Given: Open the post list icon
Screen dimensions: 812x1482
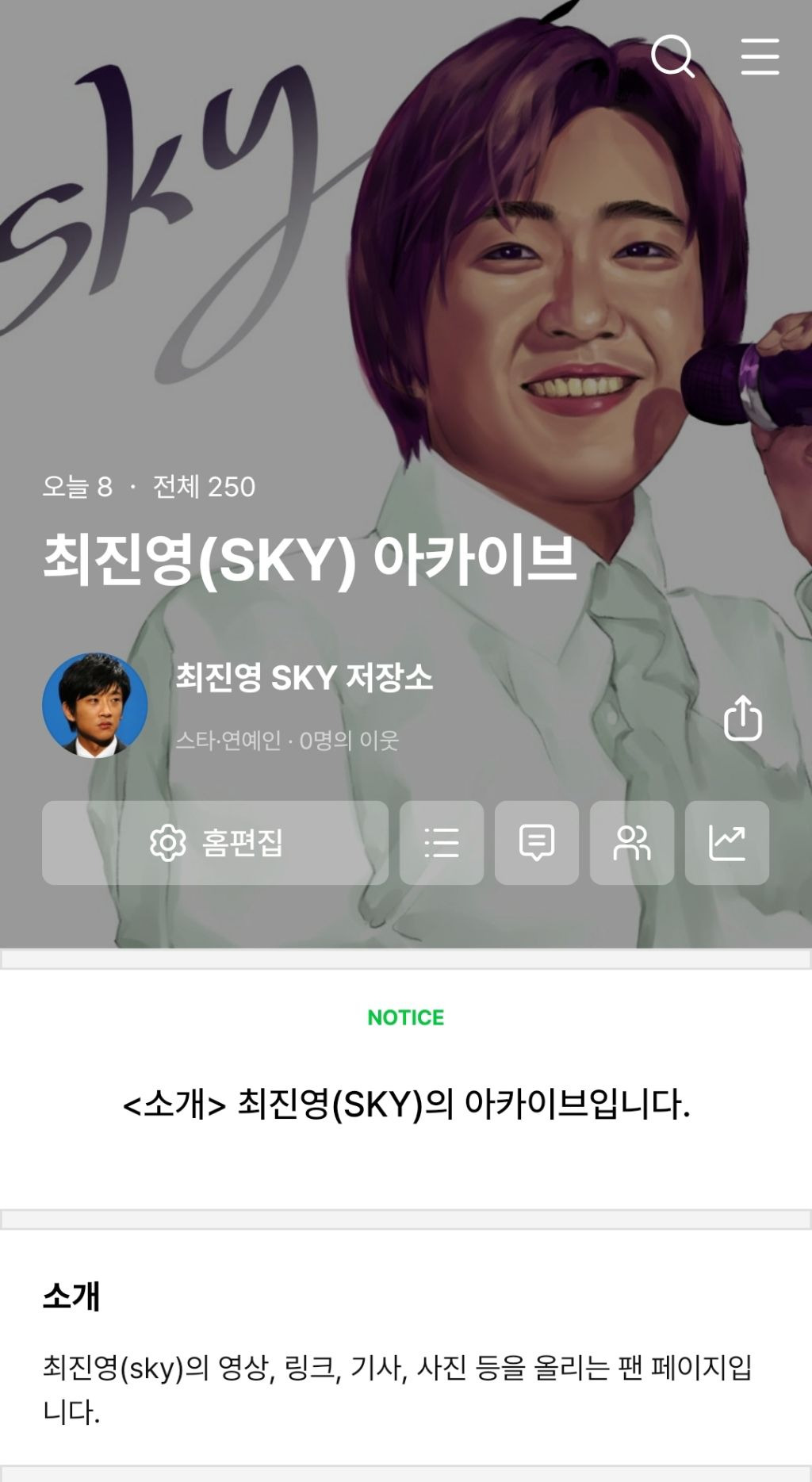Looking at the screenshot, I should (x=442, y=842).
